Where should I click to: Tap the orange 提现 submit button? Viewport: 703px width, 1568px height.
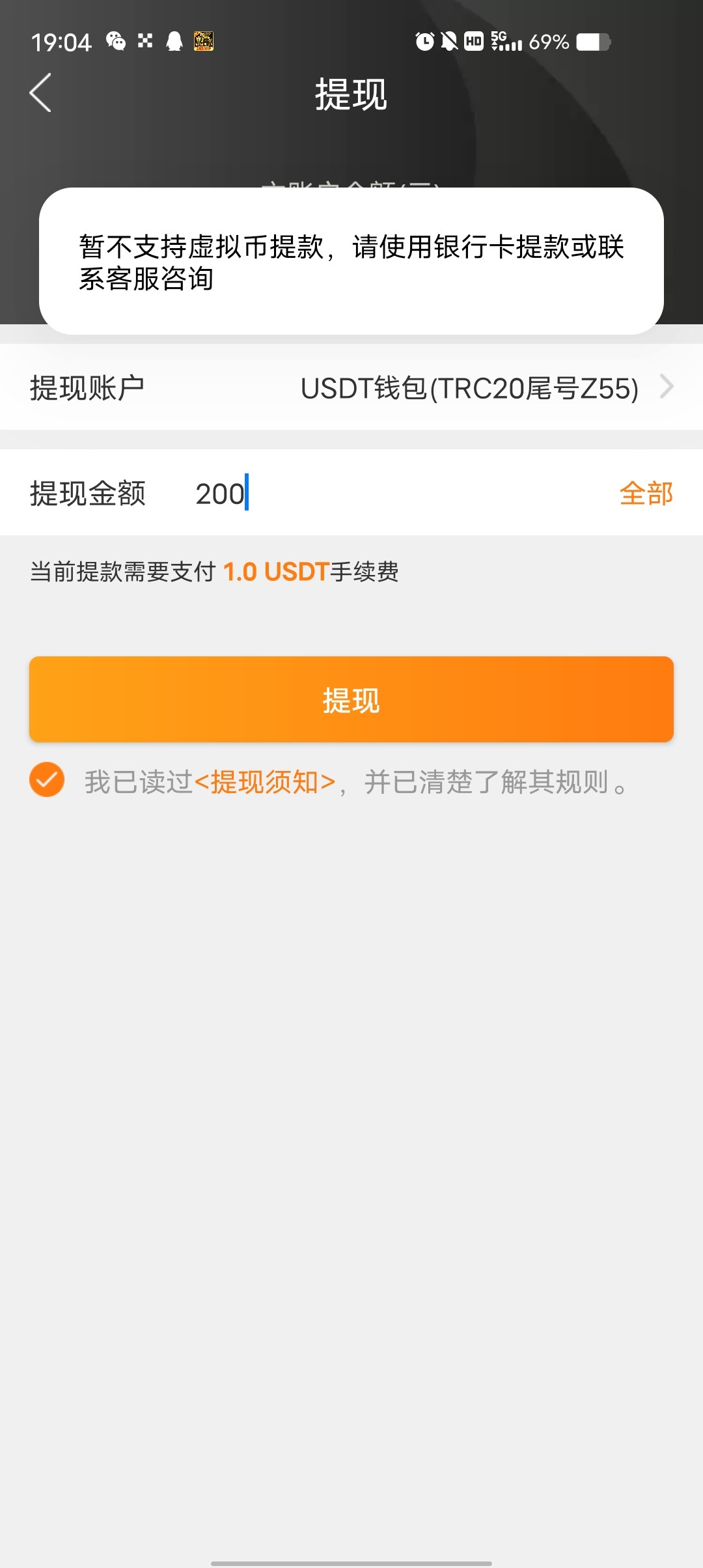coord(351,700)
